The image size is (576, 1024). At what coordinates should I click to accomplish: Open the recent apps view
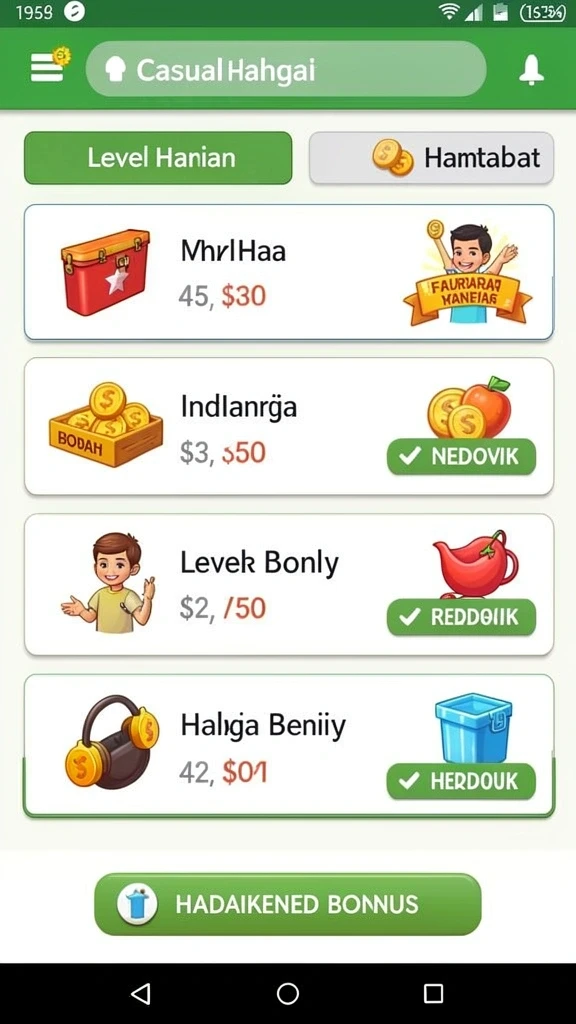click(434, 993)
